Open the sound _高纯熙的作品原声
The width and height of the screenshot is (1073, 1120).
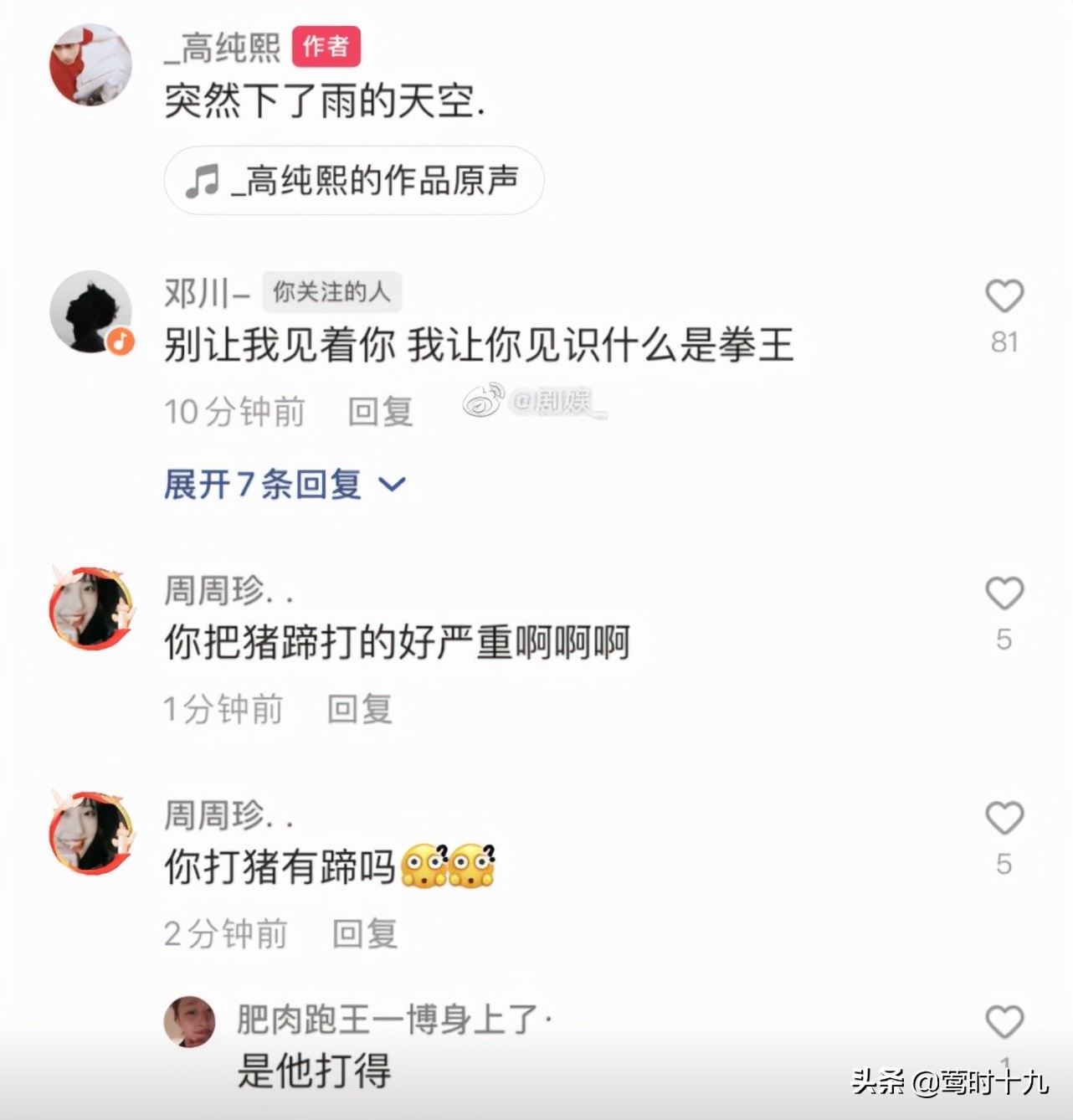[354, 180]
